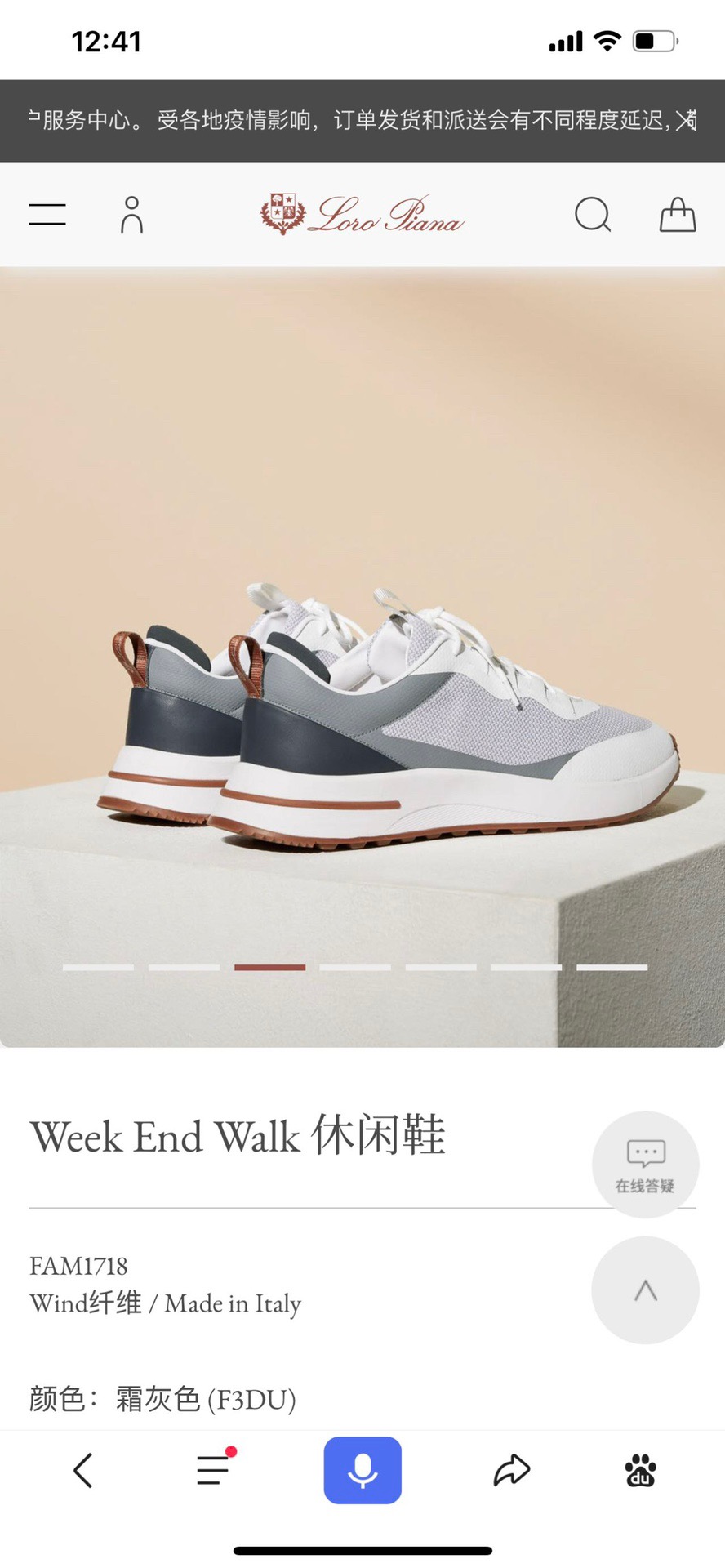Image resolution: width=725 pixels, height=1568 pixels.
Task: Open the Baidu paw home icon
Action: 641,1470
